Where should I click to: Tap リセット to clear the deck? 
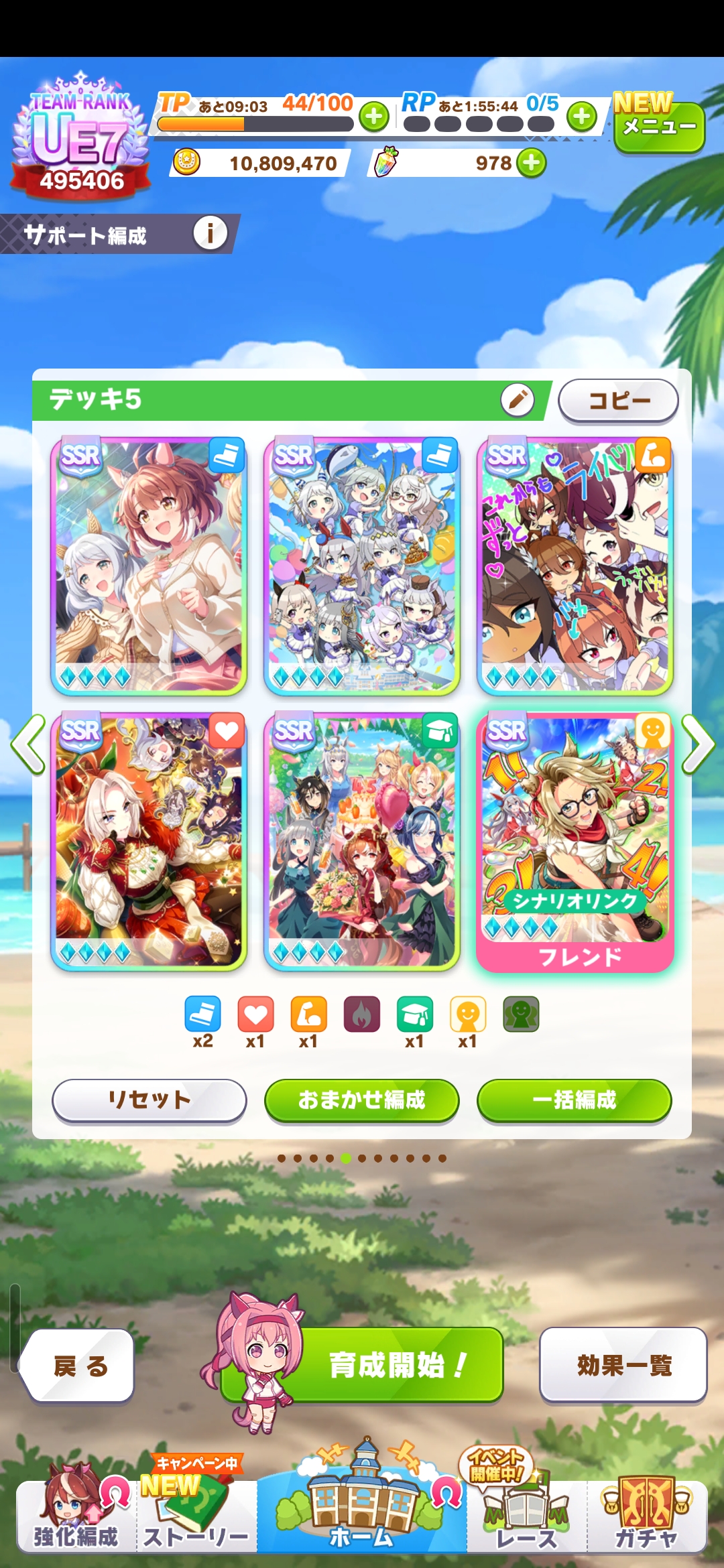coord(149,1100)
